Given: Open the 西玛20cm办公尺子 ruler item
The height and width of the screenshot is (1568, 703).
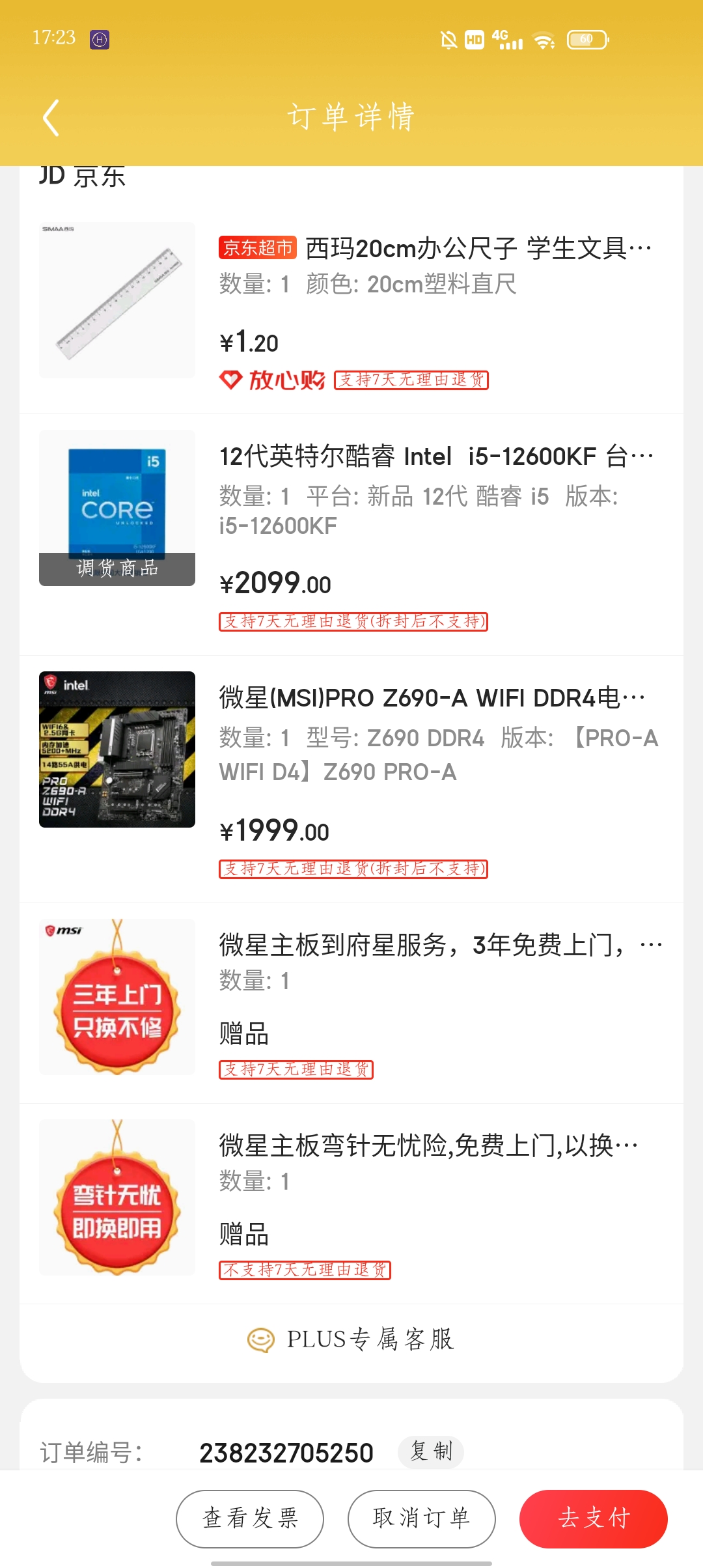Looking at the screenshot, I should coord(435,249).
